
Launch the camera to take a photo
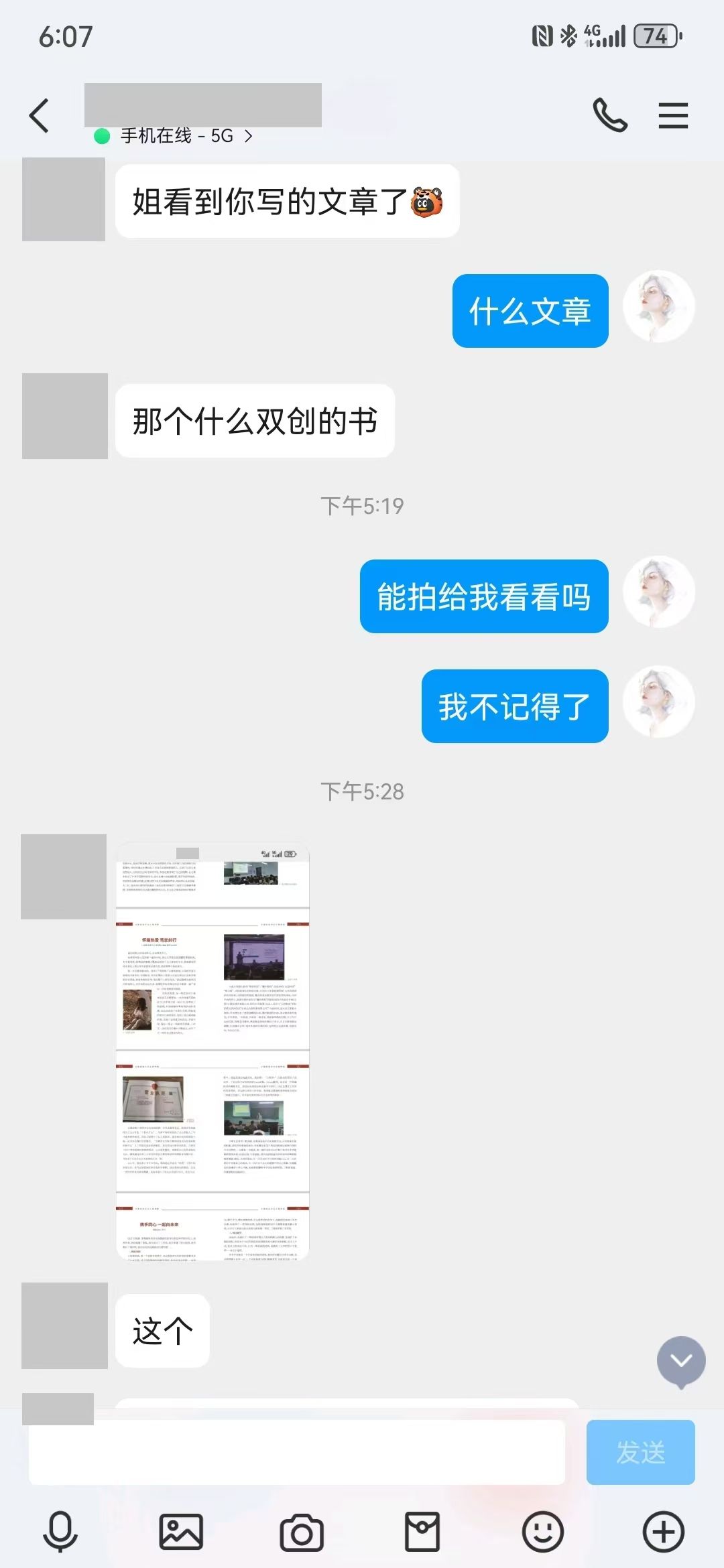click(x=302, y=1532)
